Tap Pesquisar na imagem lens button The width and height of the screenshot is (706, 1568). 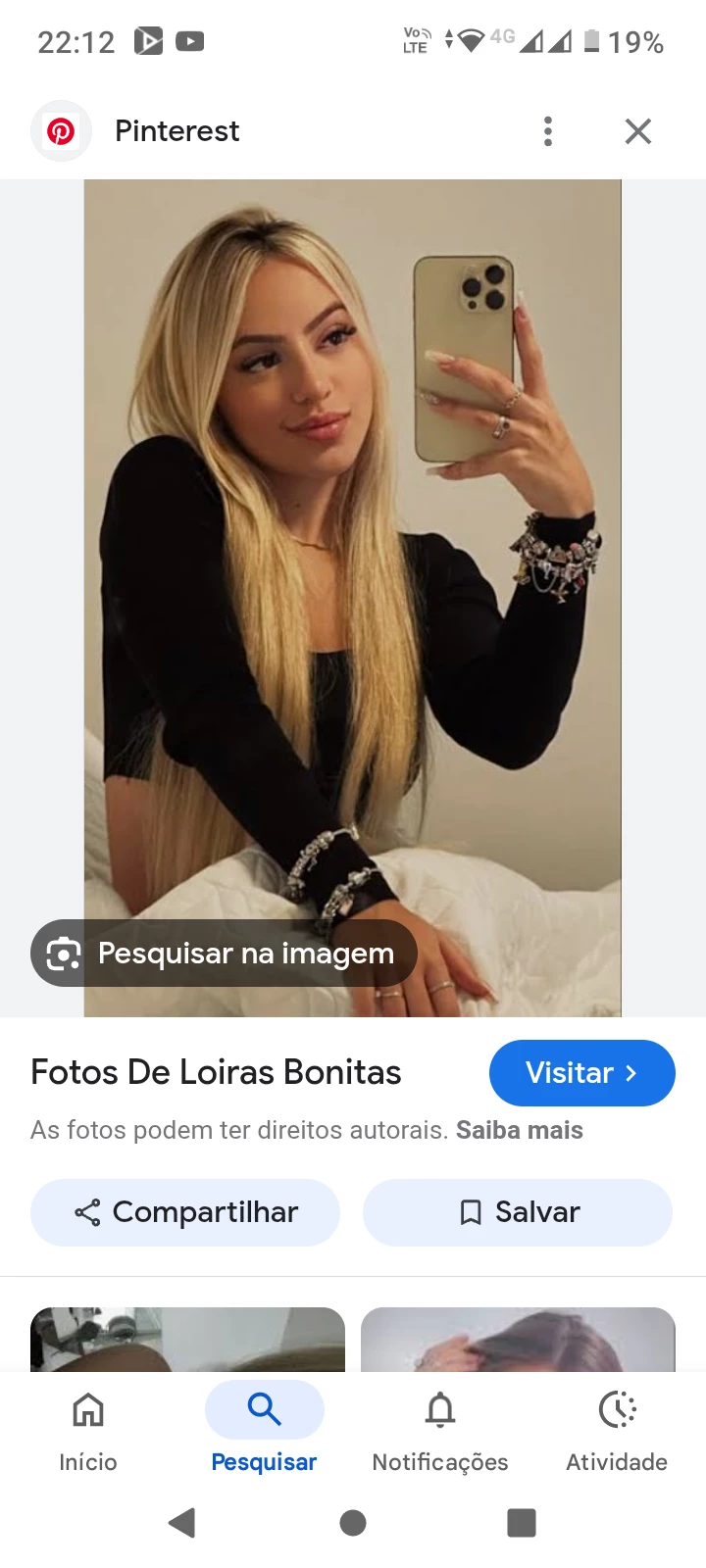(x=225, y=953)
